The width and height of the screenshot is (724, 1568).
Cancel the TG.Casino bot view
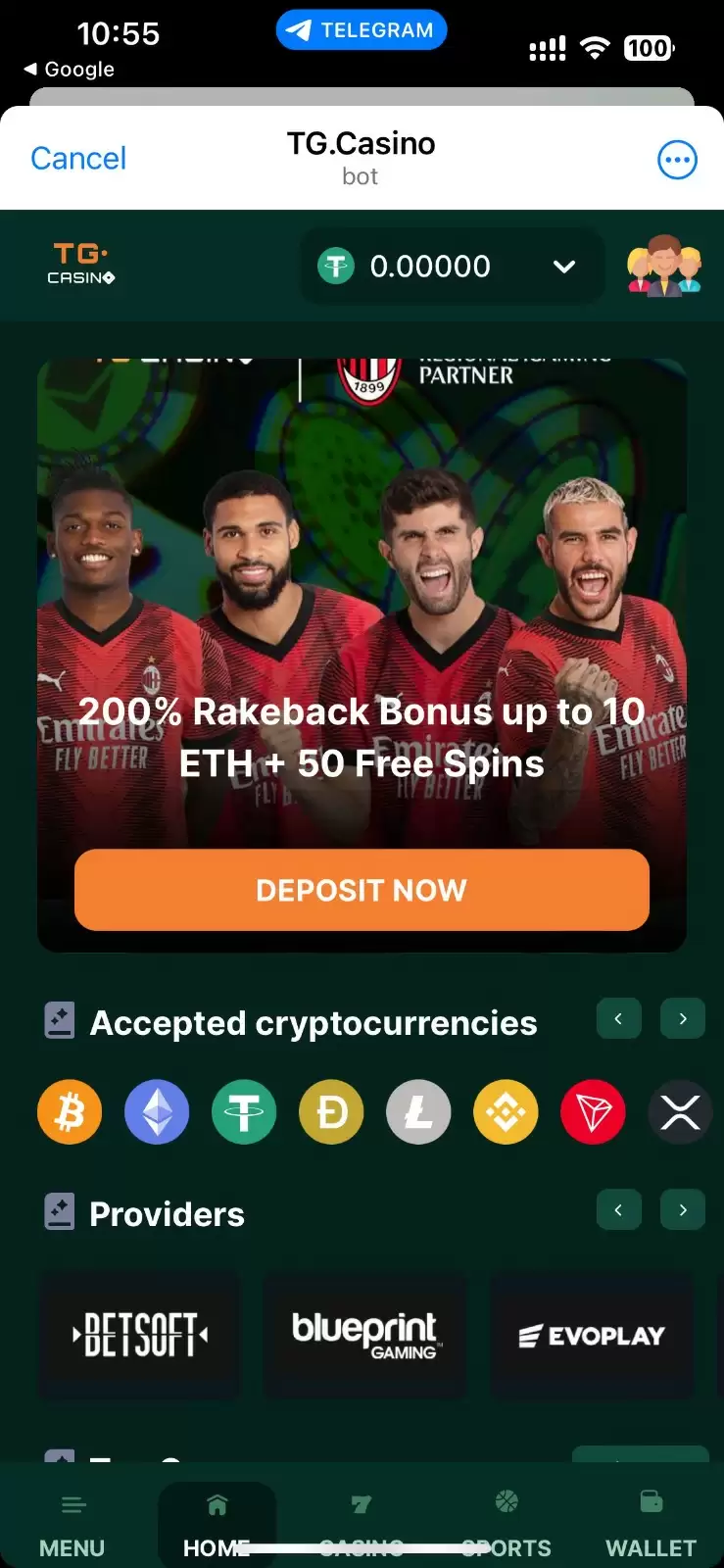point(78,158)
